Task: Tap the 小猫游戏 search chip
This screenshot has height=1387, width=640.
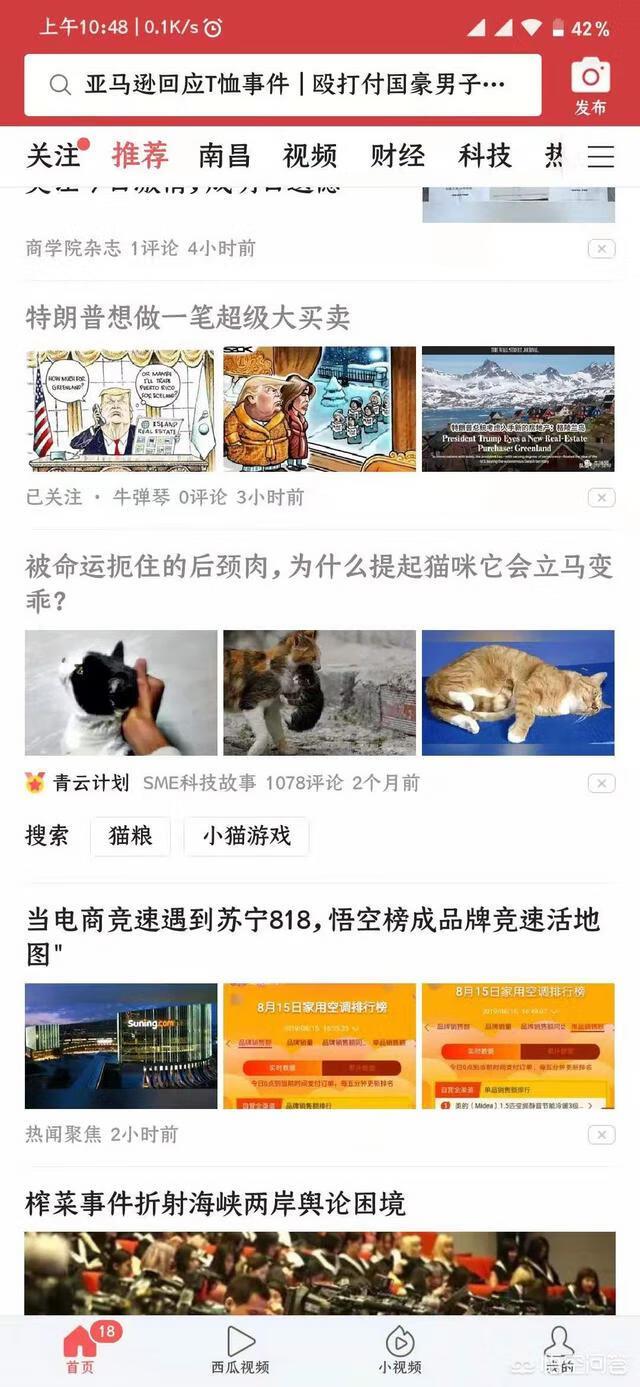Action: pos(246,836)
